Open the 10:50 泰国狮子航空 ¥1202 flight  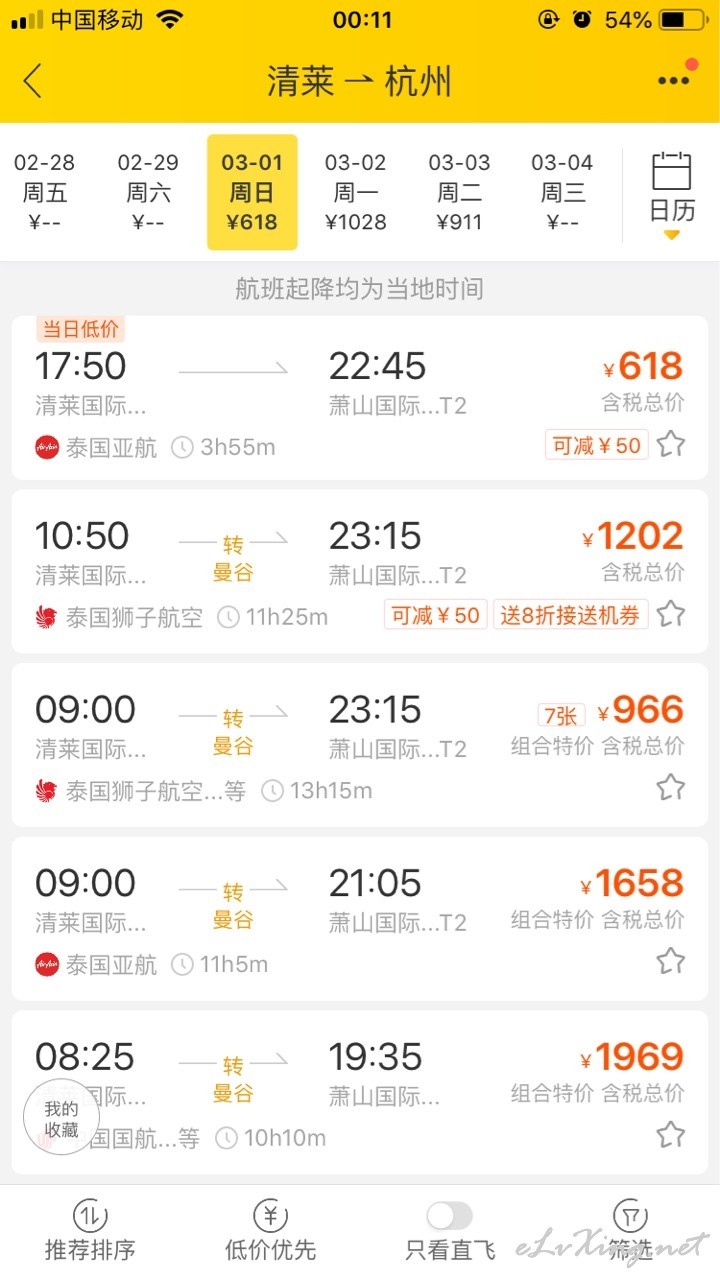360,571
